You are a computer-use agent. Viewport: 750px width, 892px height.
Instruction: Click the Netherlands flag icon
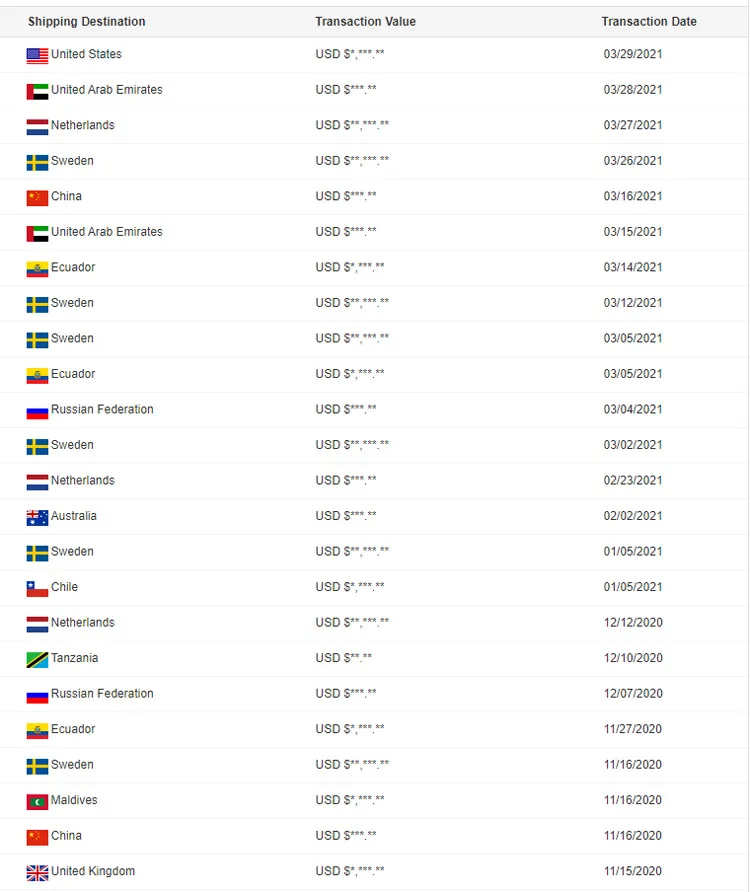click(x=36, y=126)
